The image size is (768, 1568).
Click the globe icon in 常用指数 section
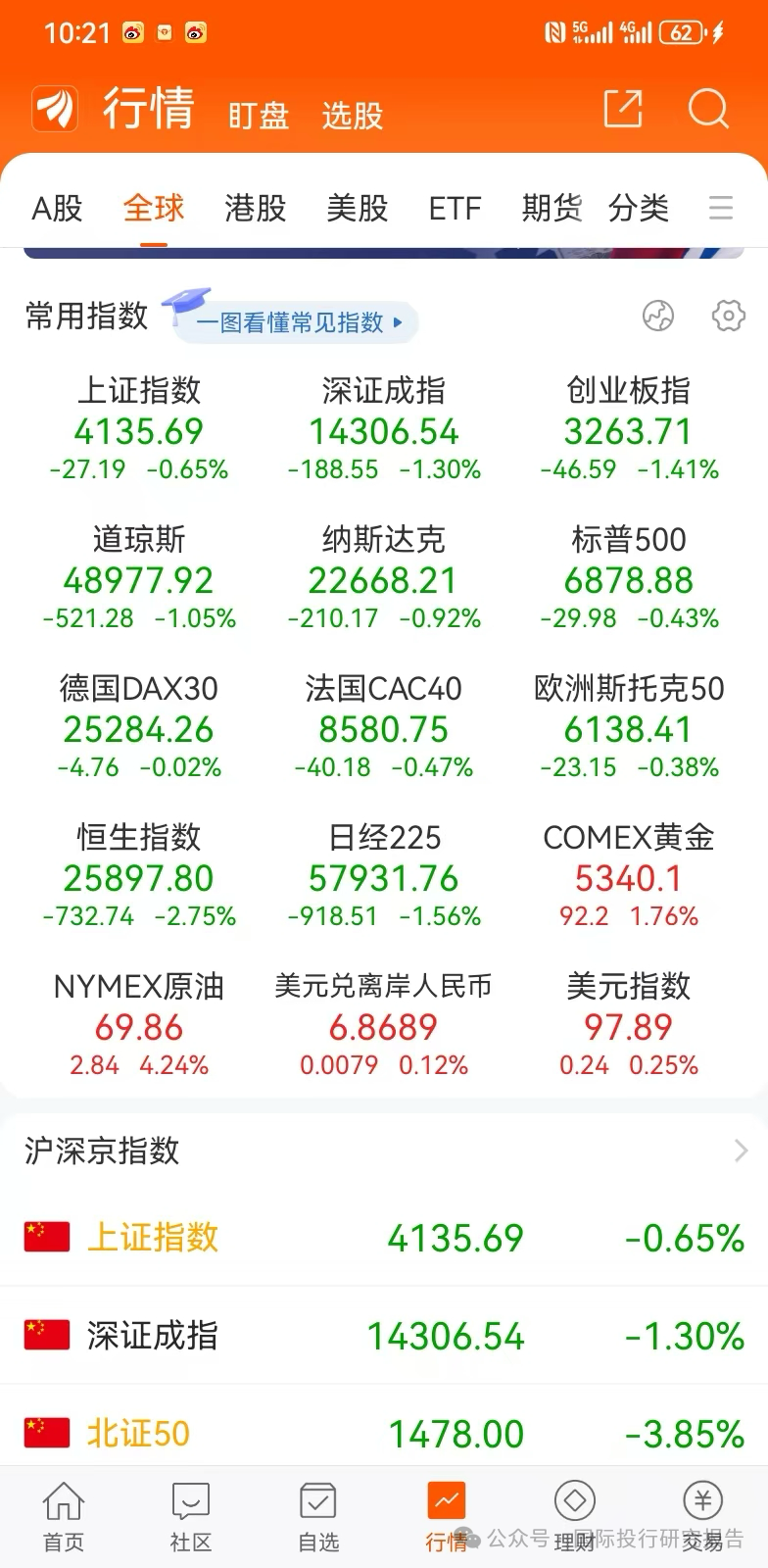[x=657, y=317]
